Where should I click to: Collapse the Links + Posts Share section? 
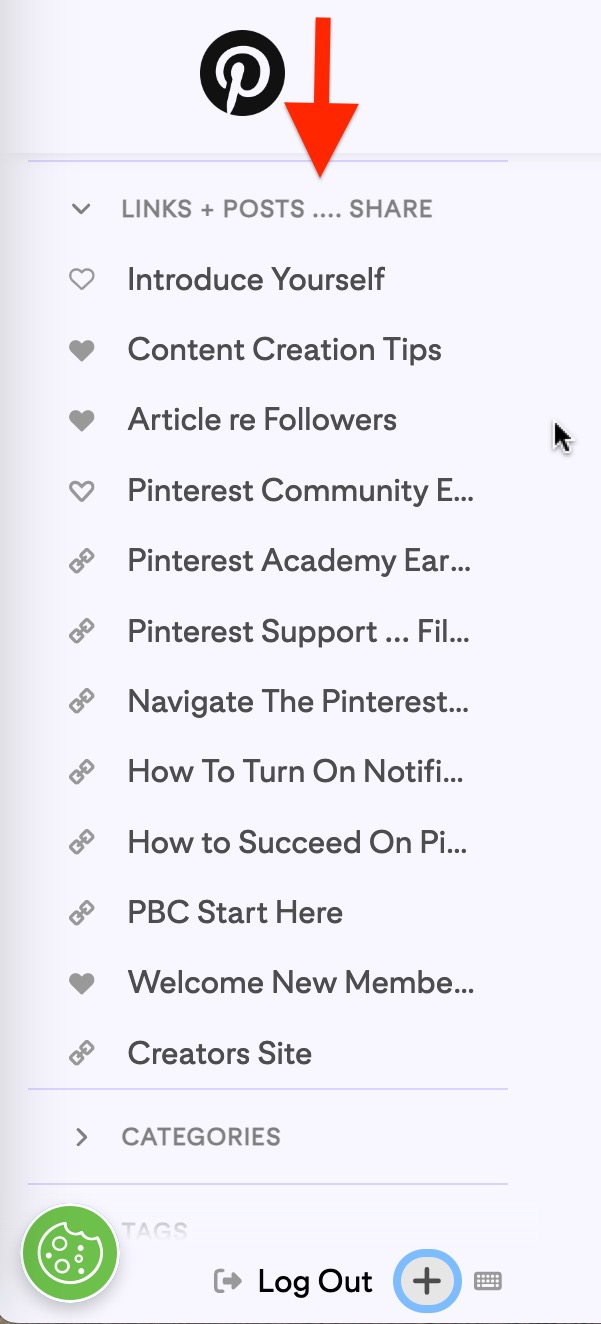point(82,209)
